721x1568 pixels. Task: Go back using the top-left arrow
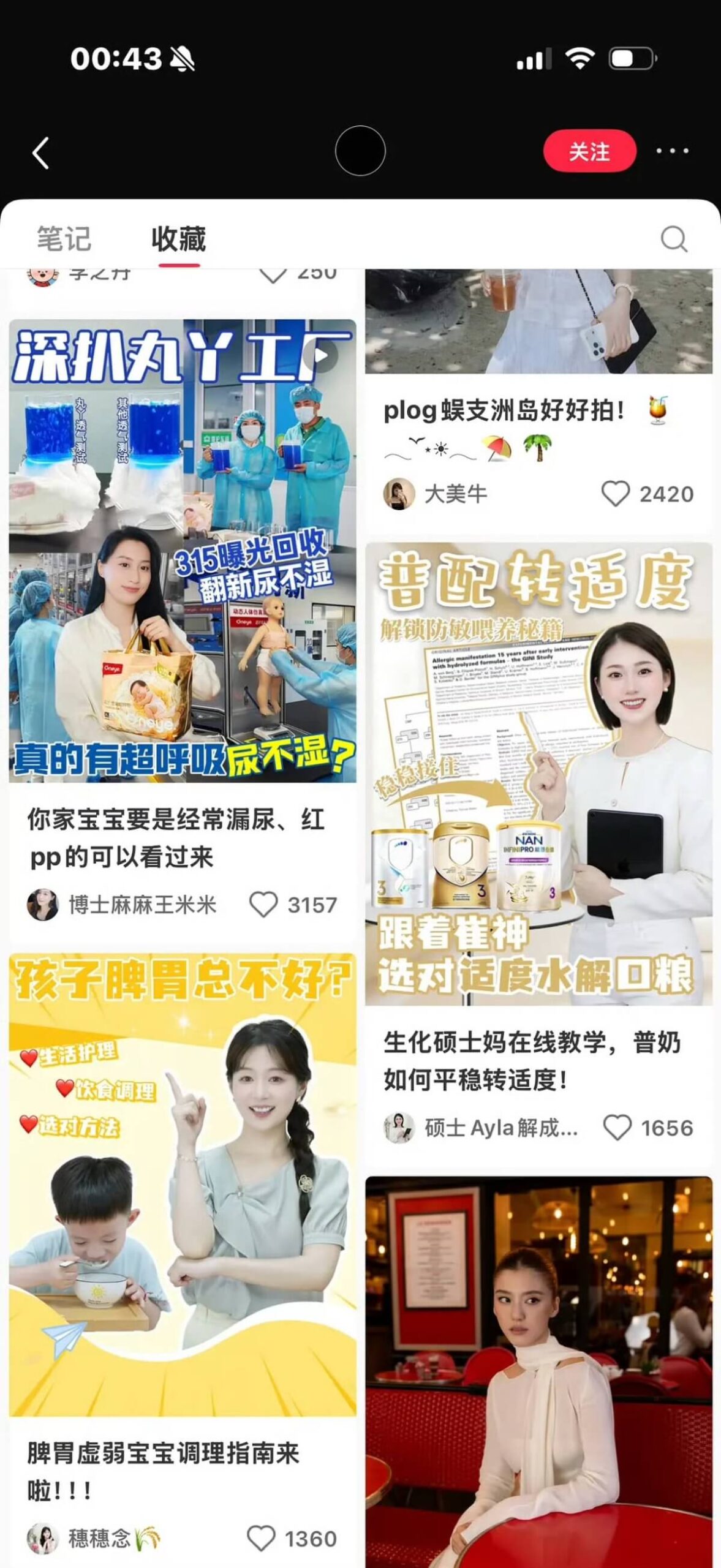41,153
